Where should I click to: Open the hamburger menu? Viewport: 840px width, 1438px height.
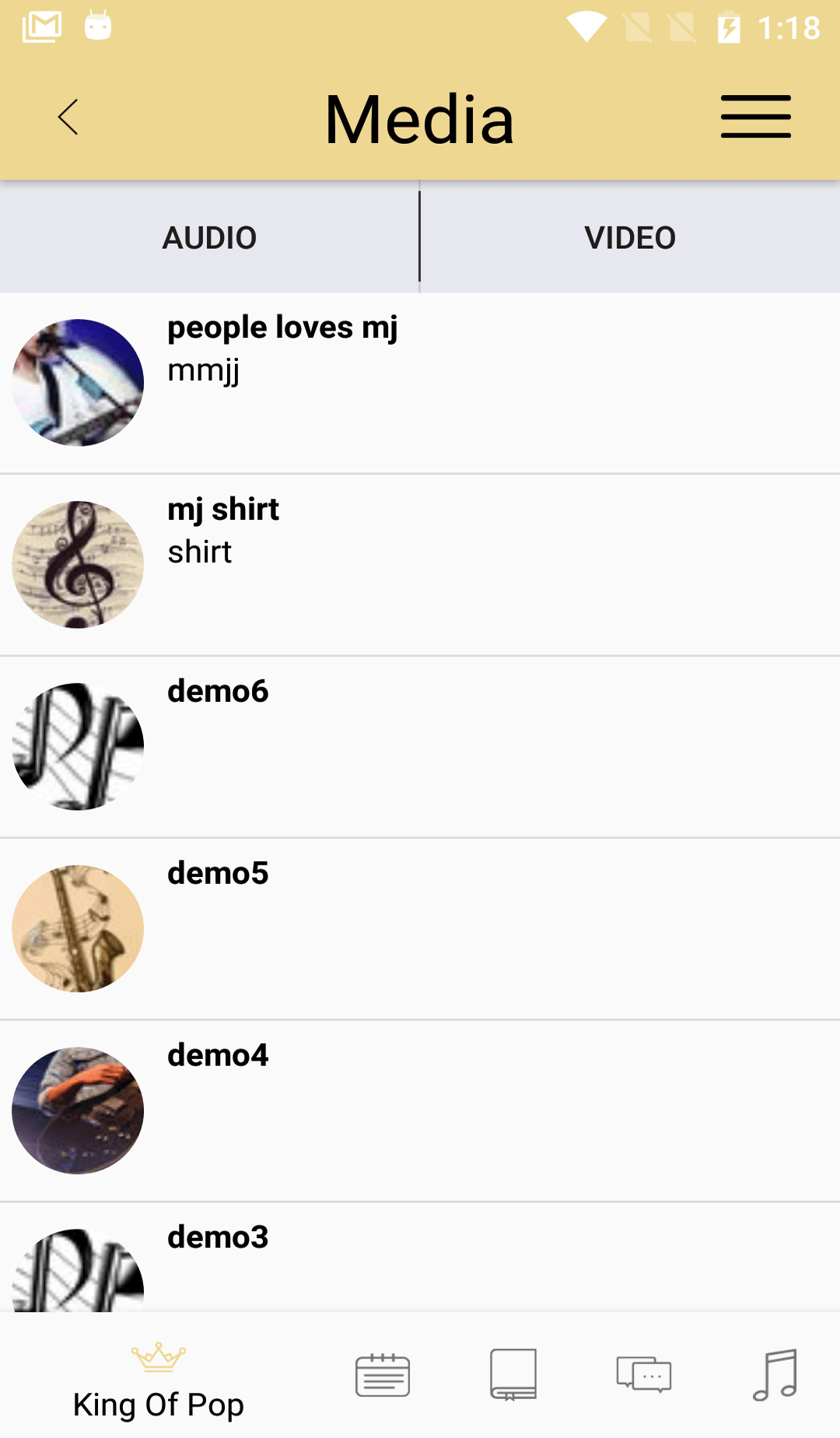[755, 117]
